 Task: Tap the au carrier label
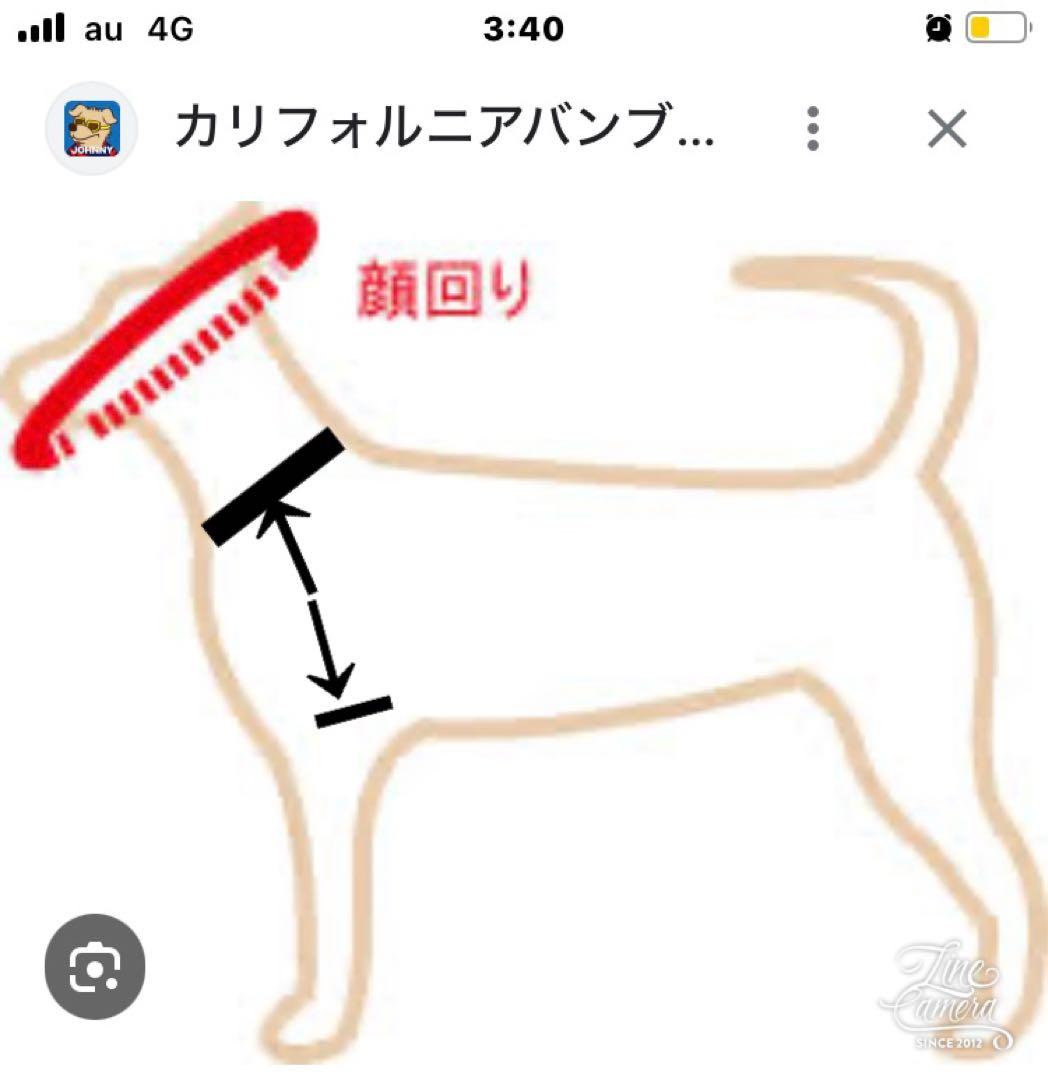[103, 29]
